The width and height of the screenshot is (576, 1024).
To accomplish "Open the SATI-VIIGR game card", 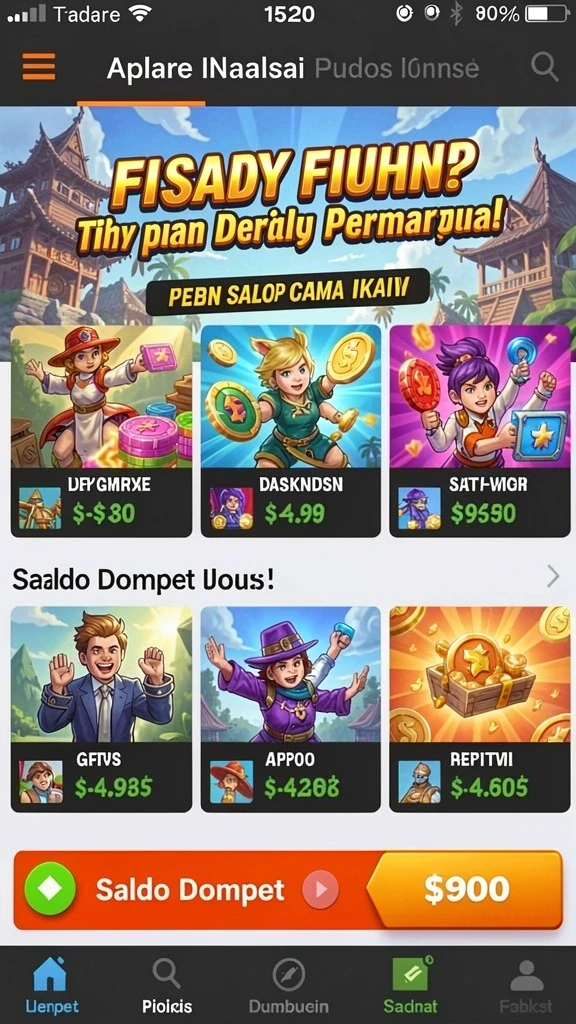I will coord(480,431).
